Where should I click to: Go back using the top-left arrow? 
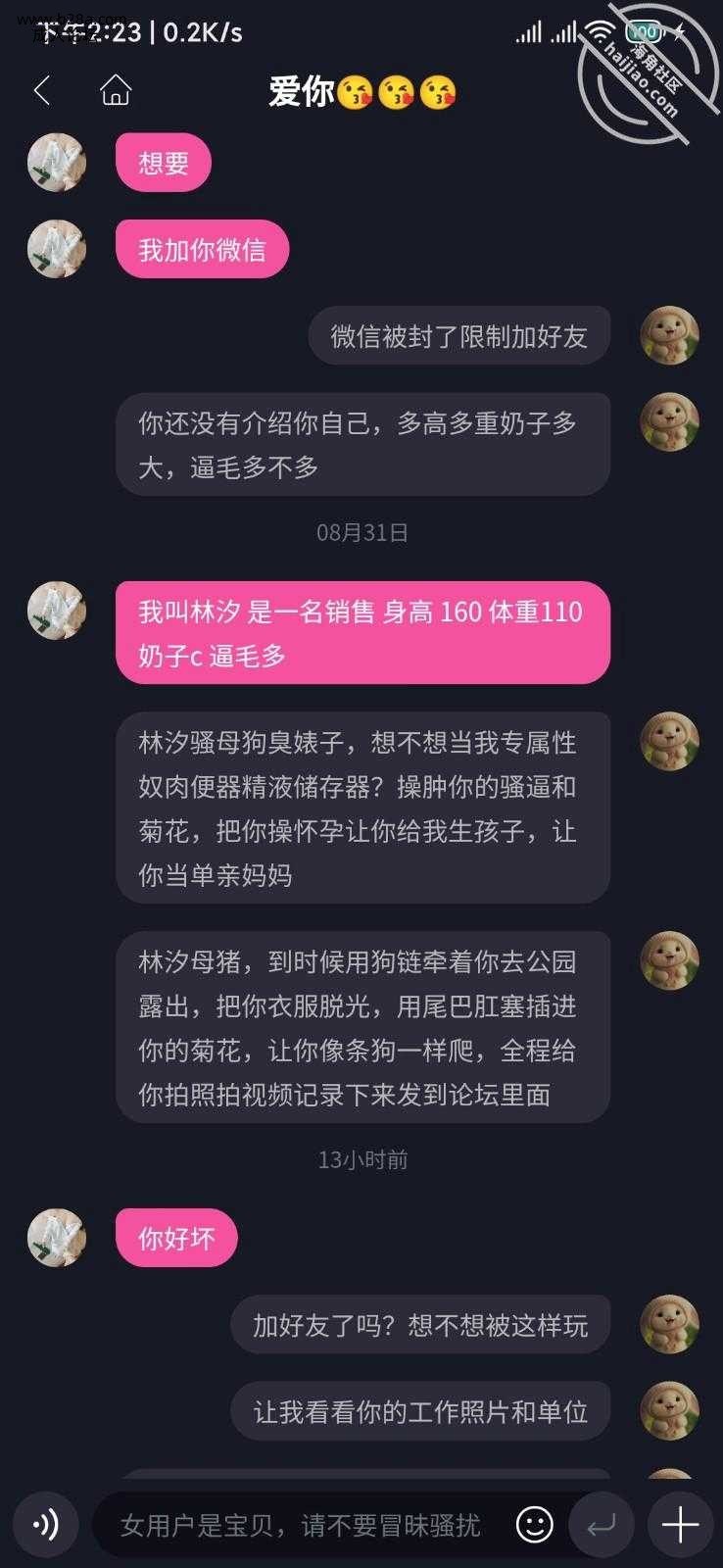click(41, 91)
